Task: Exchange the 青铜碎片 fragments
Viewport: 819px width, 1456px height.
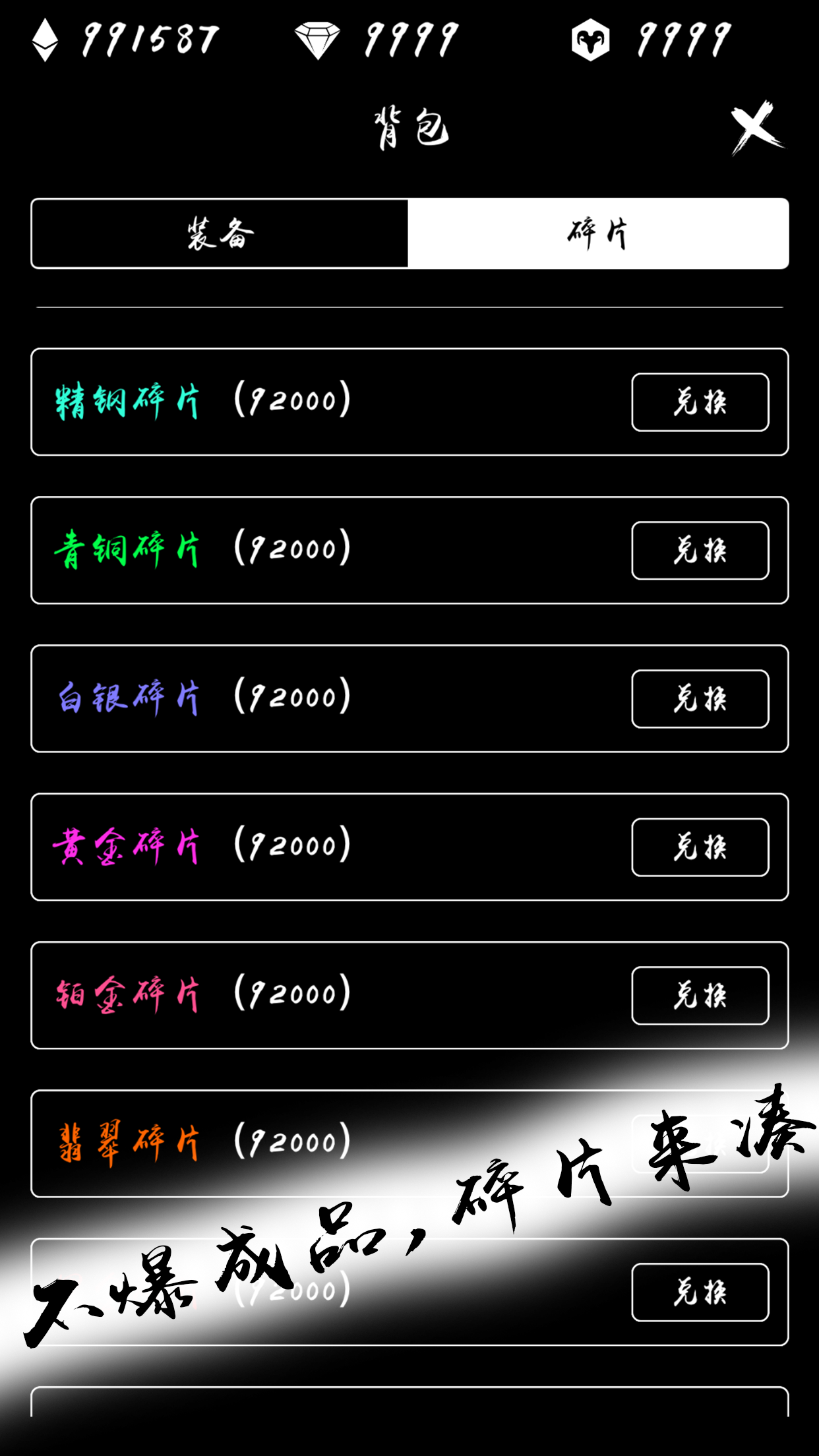Action: pyautogui.click(x=700, y=551)
